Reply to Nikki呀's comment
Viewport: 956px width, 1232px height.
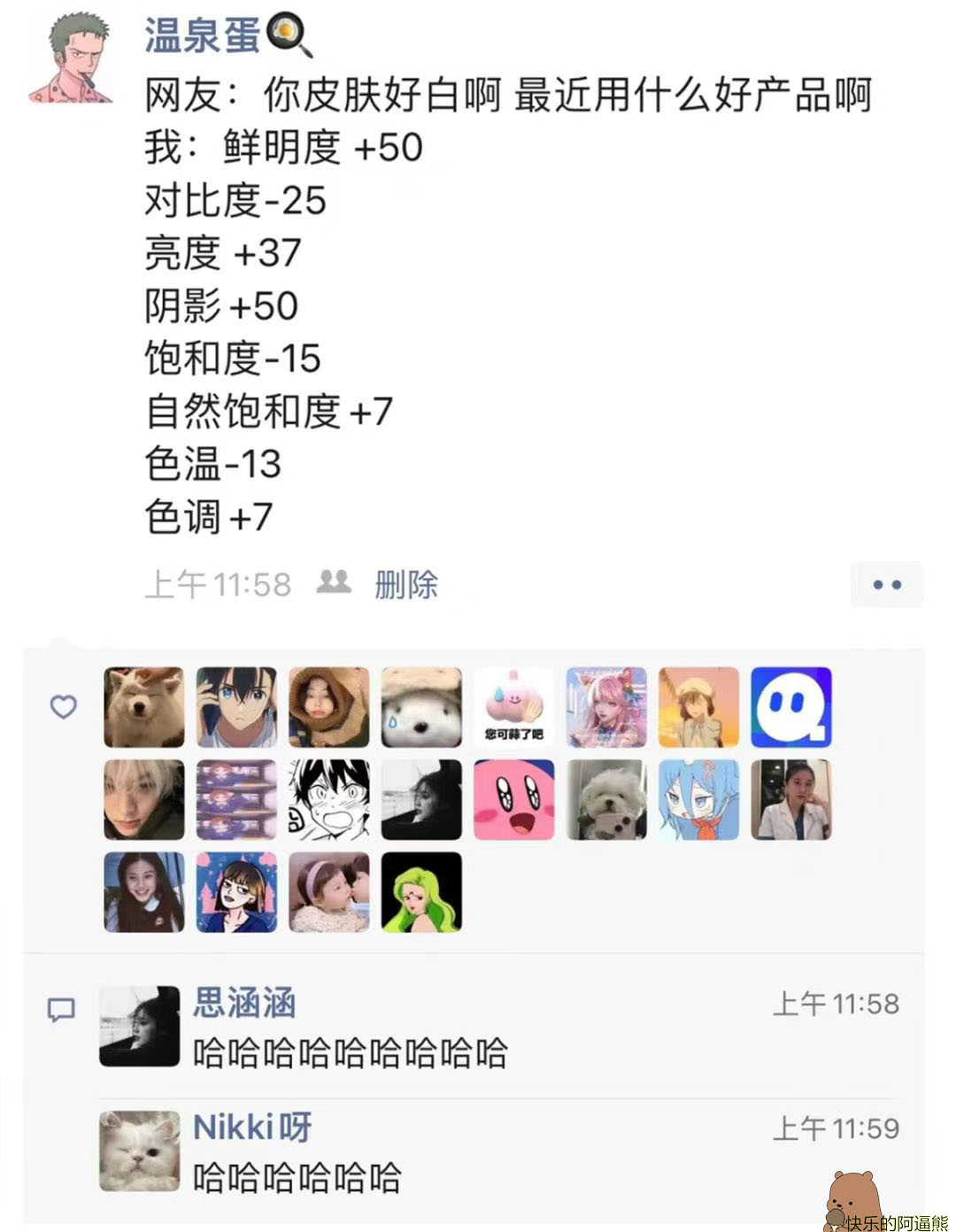coord(297,1178)
